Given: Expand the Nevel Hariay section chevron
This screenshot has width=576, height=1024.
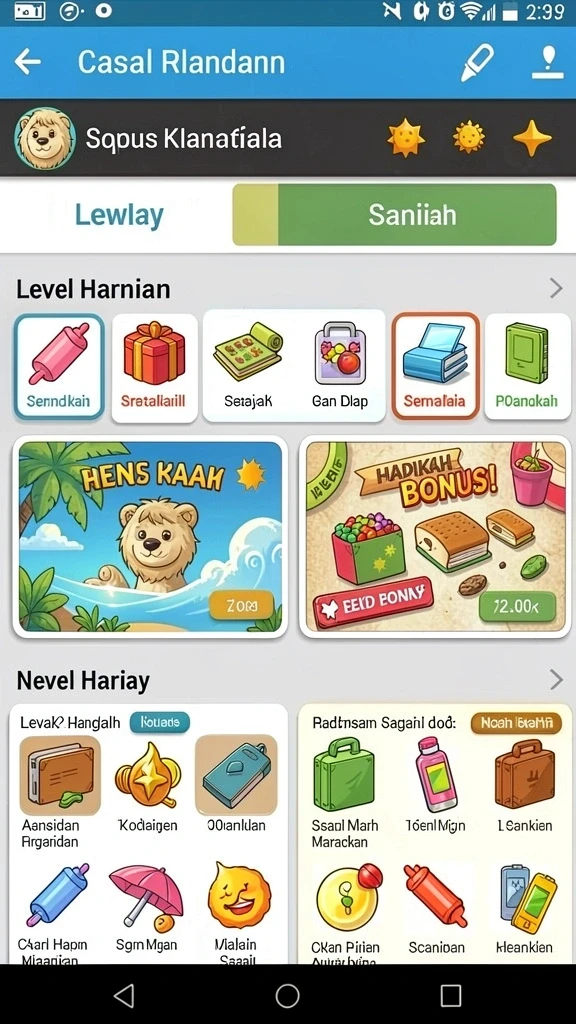Looking at the screenshot, I should pos(556,680).
